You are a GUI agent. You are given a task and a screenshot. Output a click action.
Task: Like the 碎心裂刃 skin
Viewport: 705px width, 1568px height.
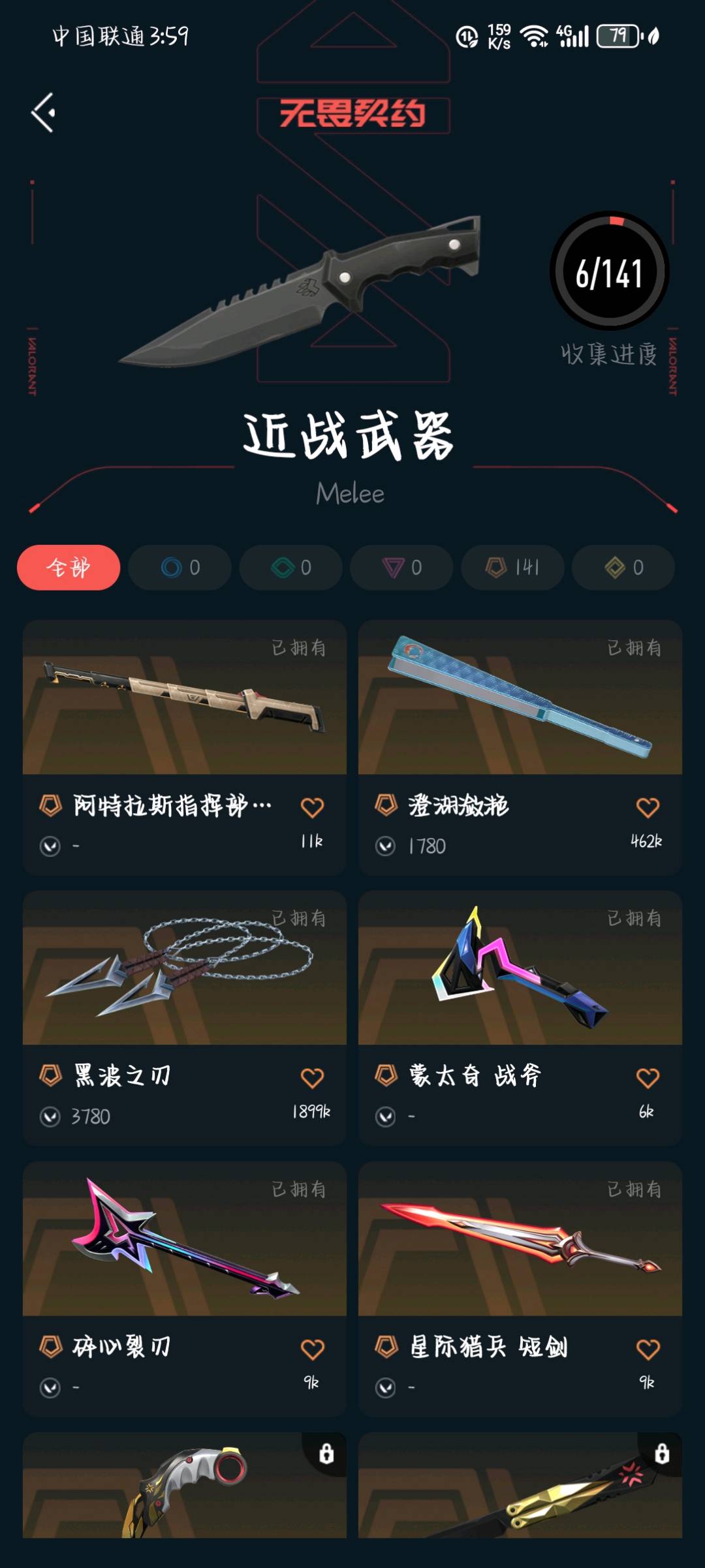point(312,1349)
